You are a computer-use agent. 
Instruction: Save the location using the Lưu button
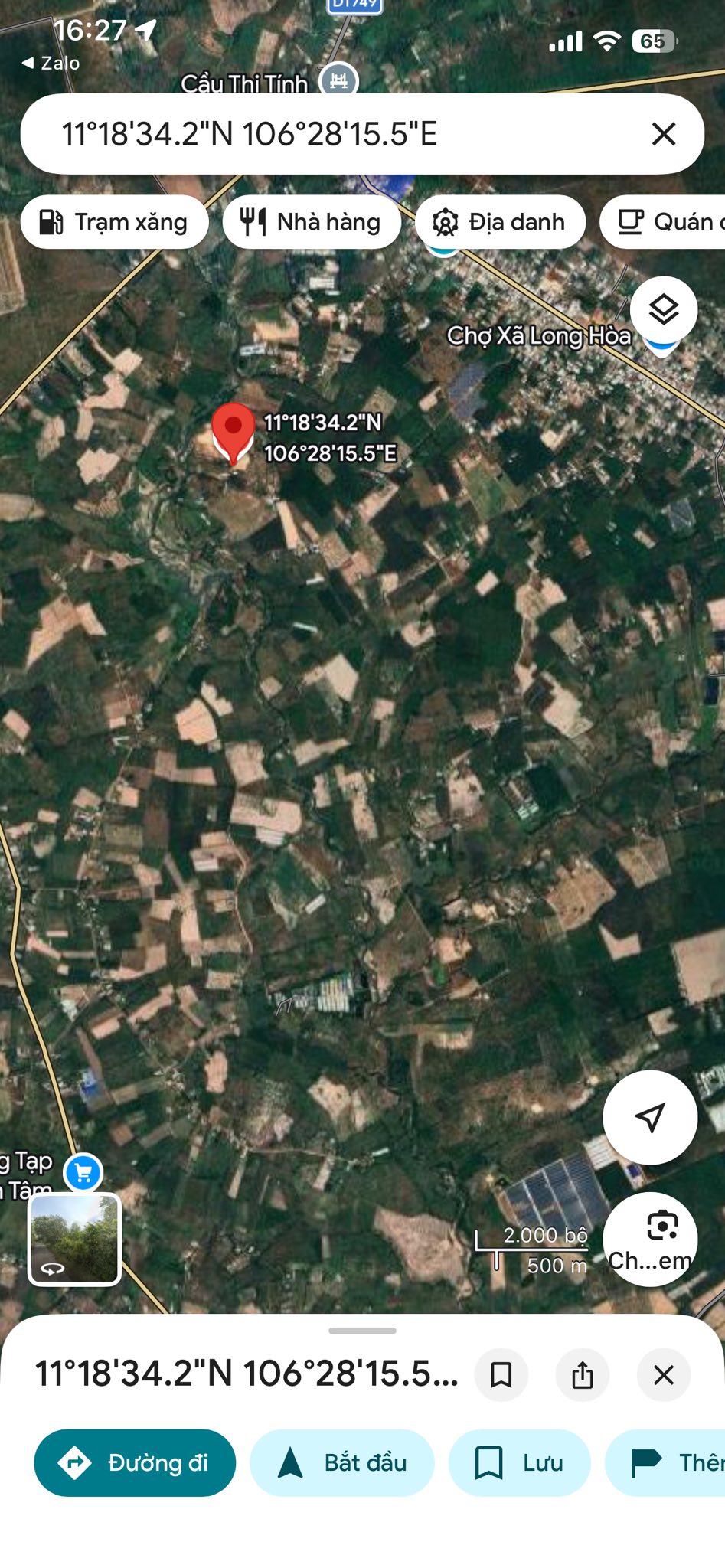pyautogui.click(x=519, y=1462)
